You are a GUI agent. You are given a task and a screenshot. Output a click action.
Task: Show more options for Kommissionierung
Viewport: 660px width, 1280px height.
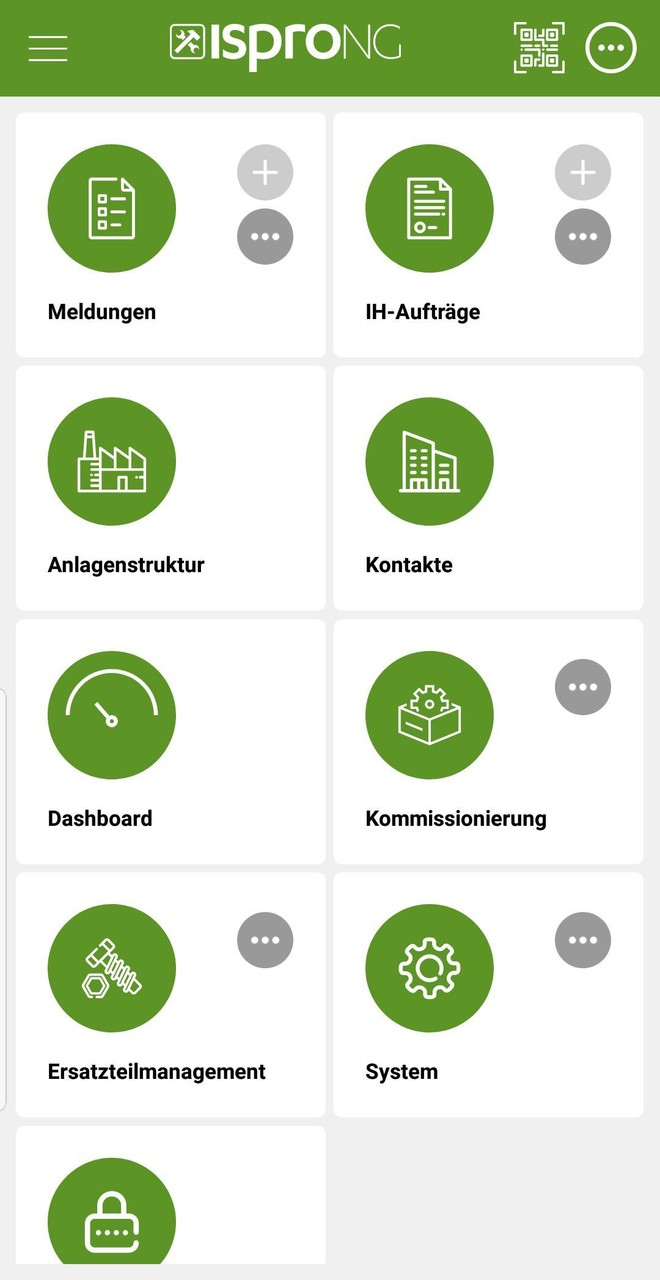coord(583,687)
